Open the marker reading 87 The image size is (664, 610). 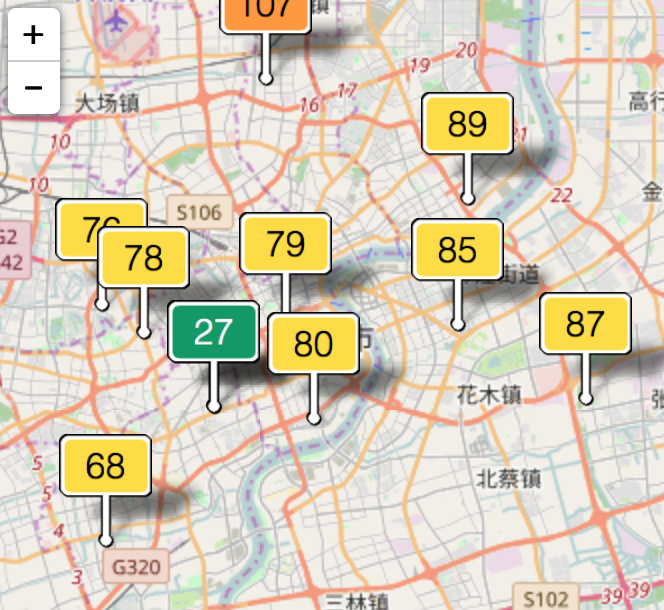click(x=585, y=323)
